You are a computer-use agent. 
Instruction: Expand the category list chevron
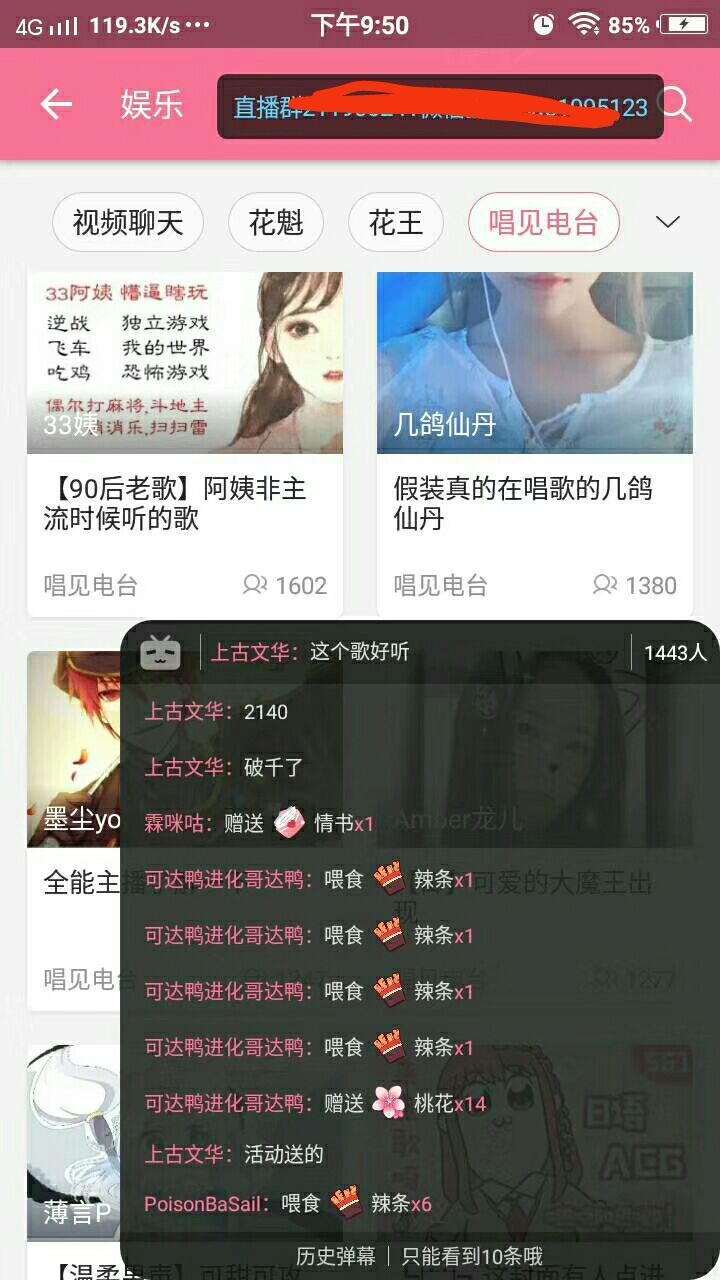point(667,222)
